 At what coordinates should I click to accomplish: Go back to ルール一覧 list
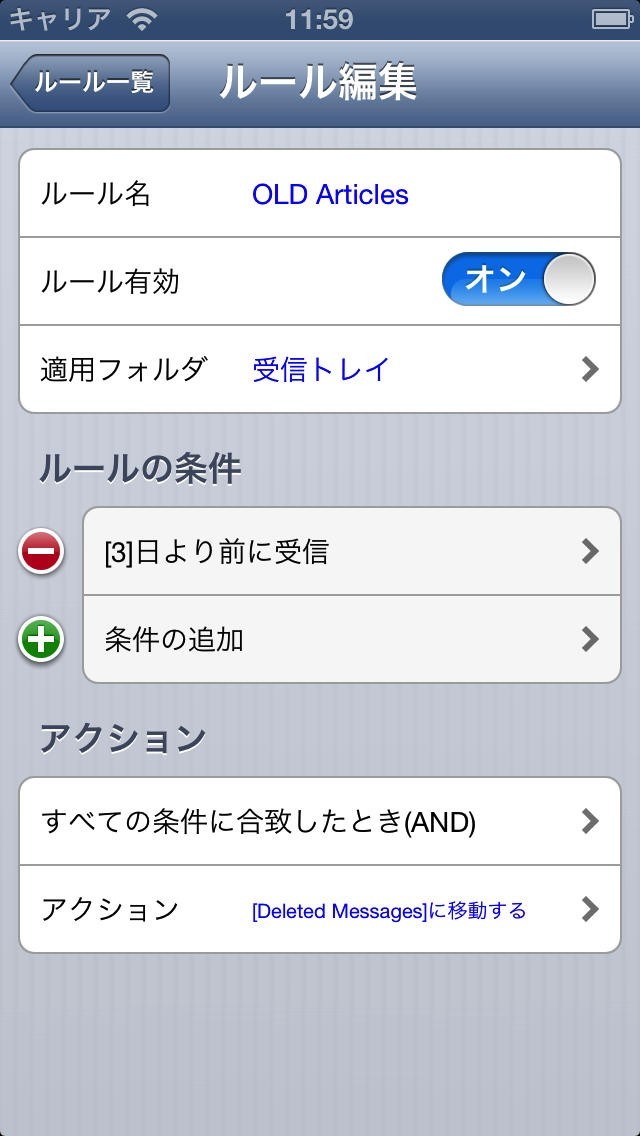click(92, 83)
